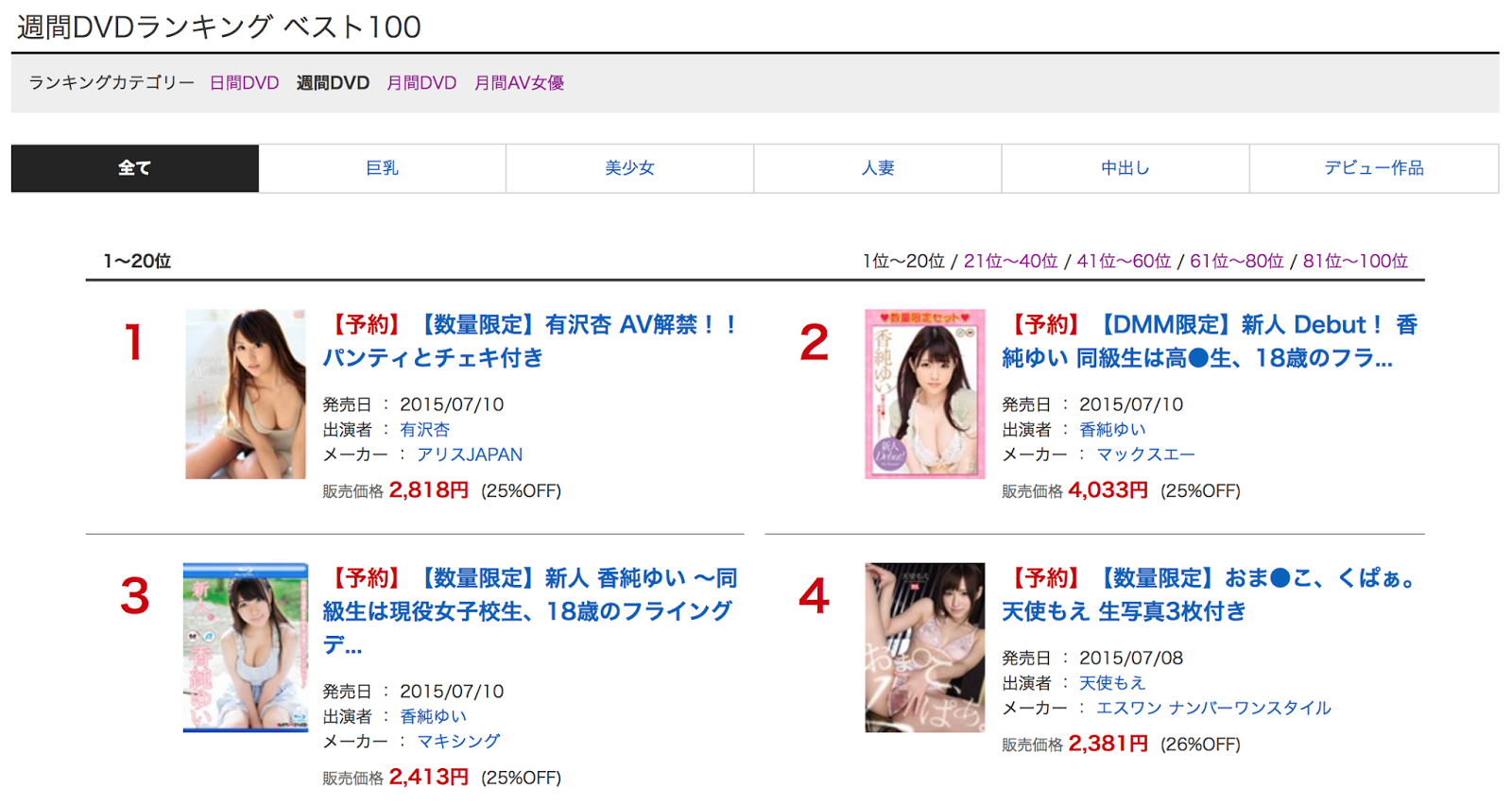Switch to the 月間DVD ranking category
Screen dimensions: 1512x805
point(421,83)
